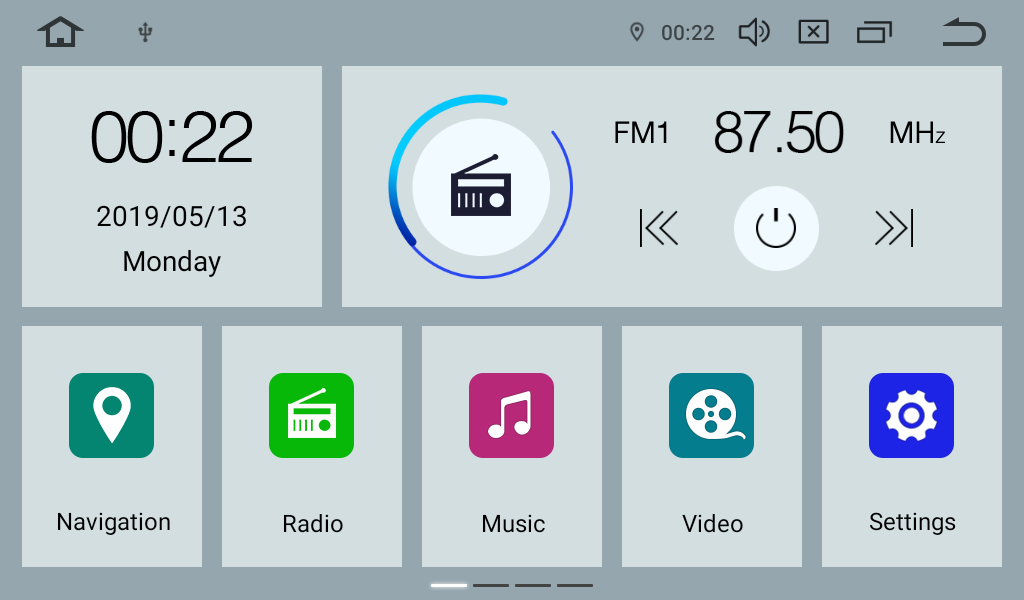
Task: Show recent apps
Action: [873, 32]
